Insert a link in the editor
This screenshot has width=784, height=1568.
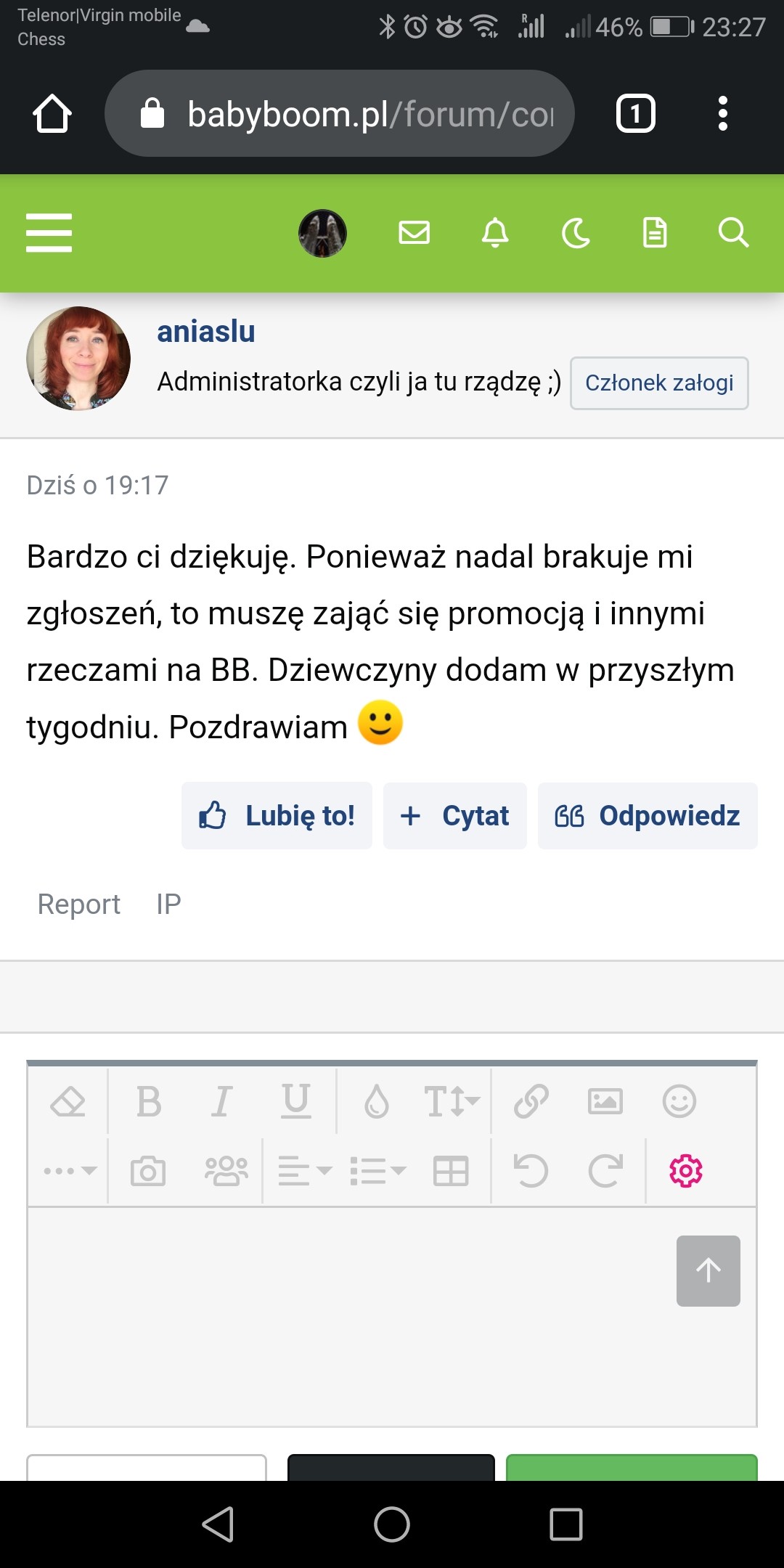[x=531, y=1102]
